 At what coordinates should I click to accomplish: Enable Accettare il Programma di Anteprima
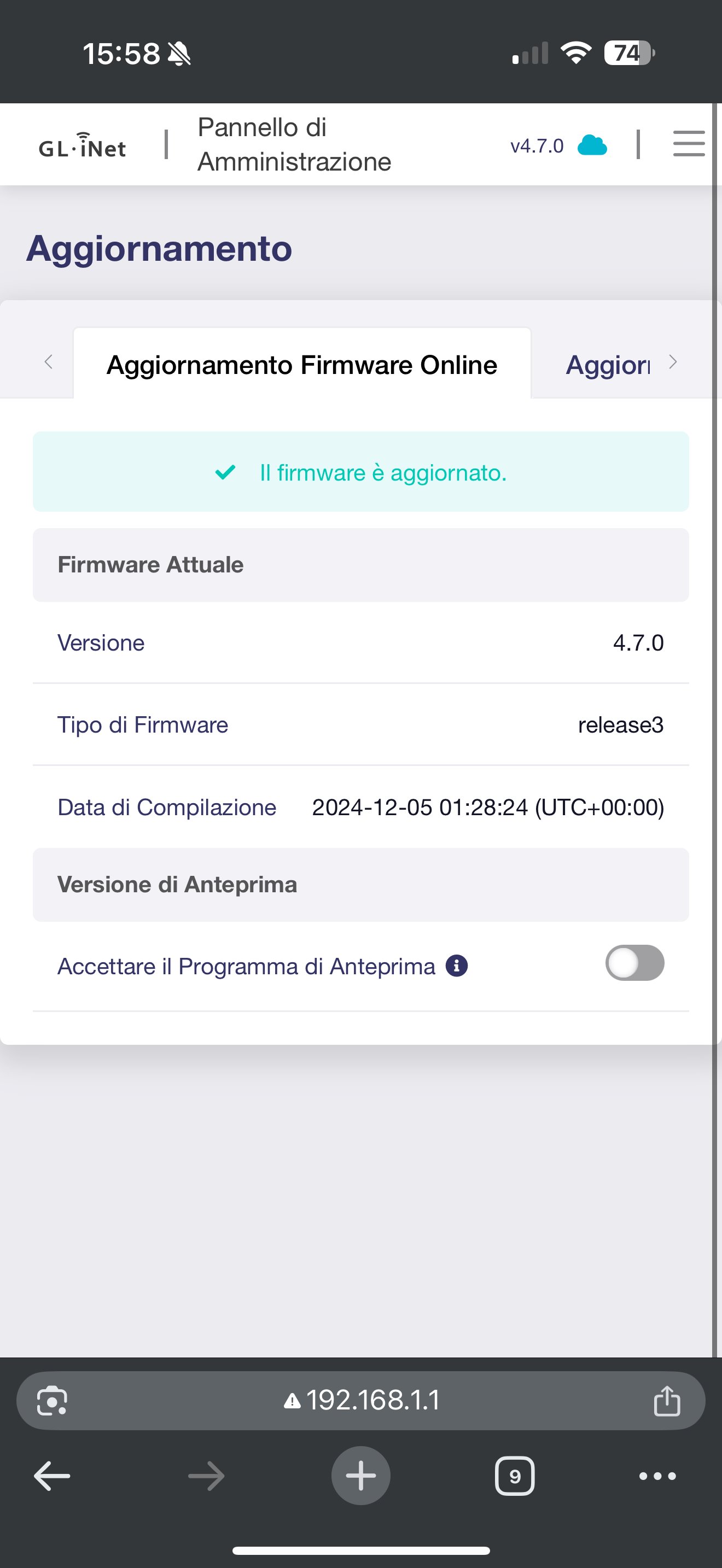click(x=634, y=963)
